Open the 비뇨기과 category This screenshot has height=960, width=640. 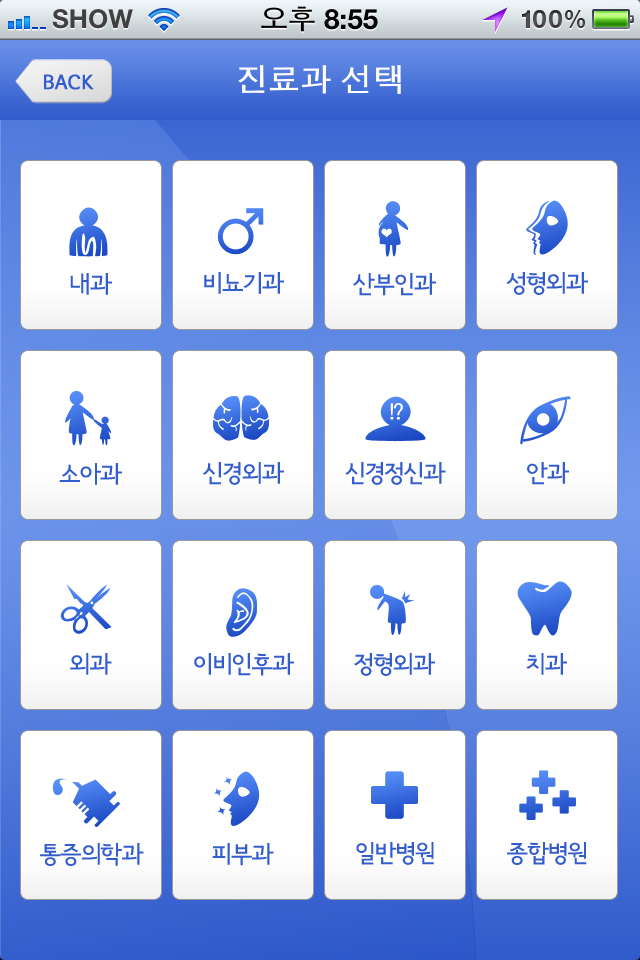click(x=243, y=245)
